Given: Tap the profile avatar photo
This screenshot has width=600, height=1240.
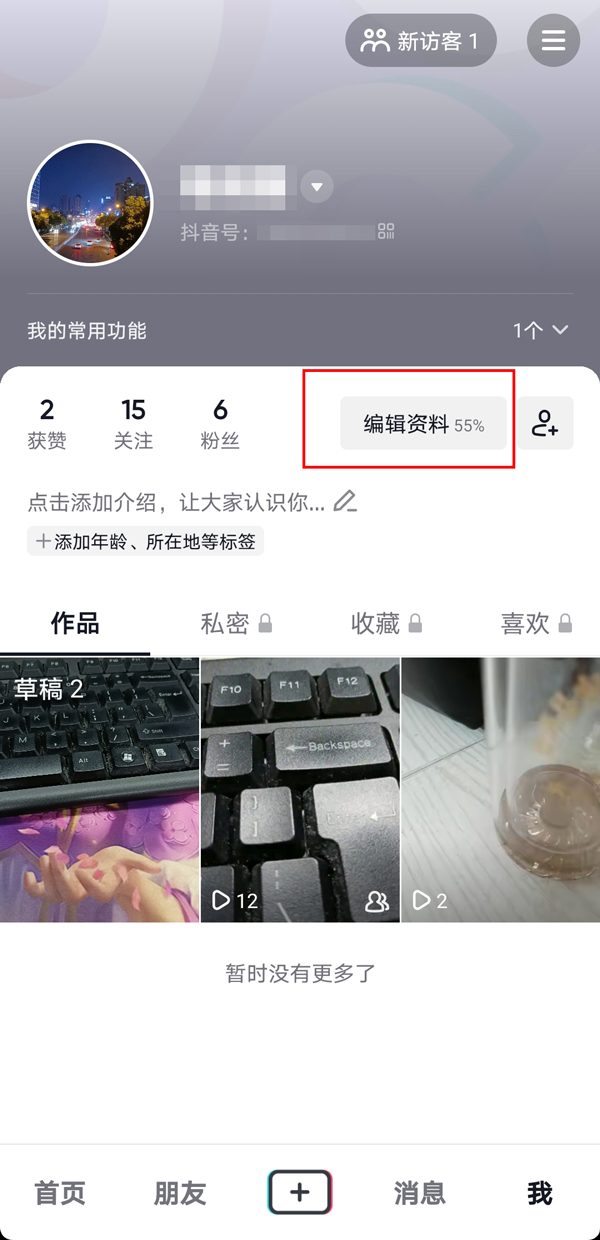Looking at the screenshot, I should [x=90, y=203].
